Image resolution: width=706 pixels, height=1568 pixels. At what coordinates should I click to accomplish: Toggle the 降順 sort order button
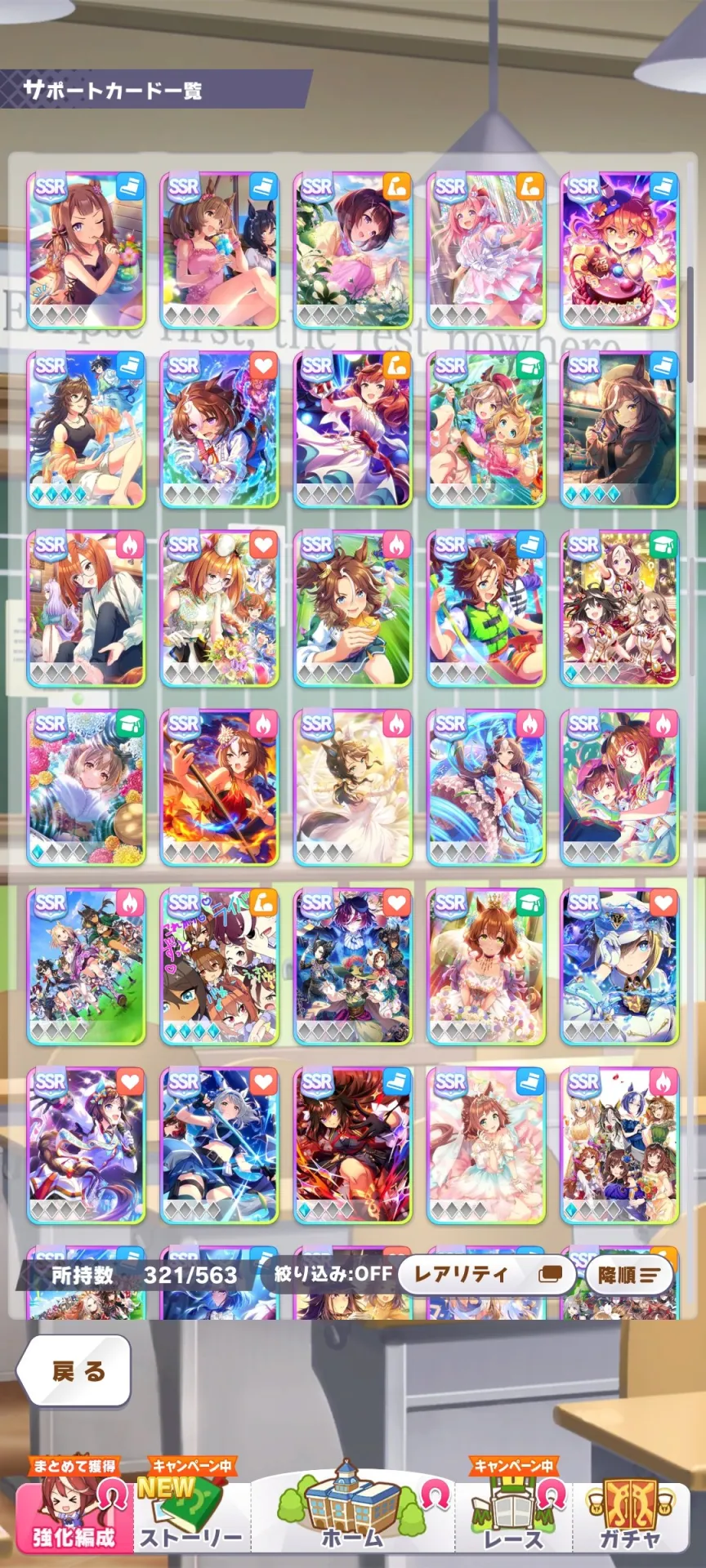point(629,1275)
